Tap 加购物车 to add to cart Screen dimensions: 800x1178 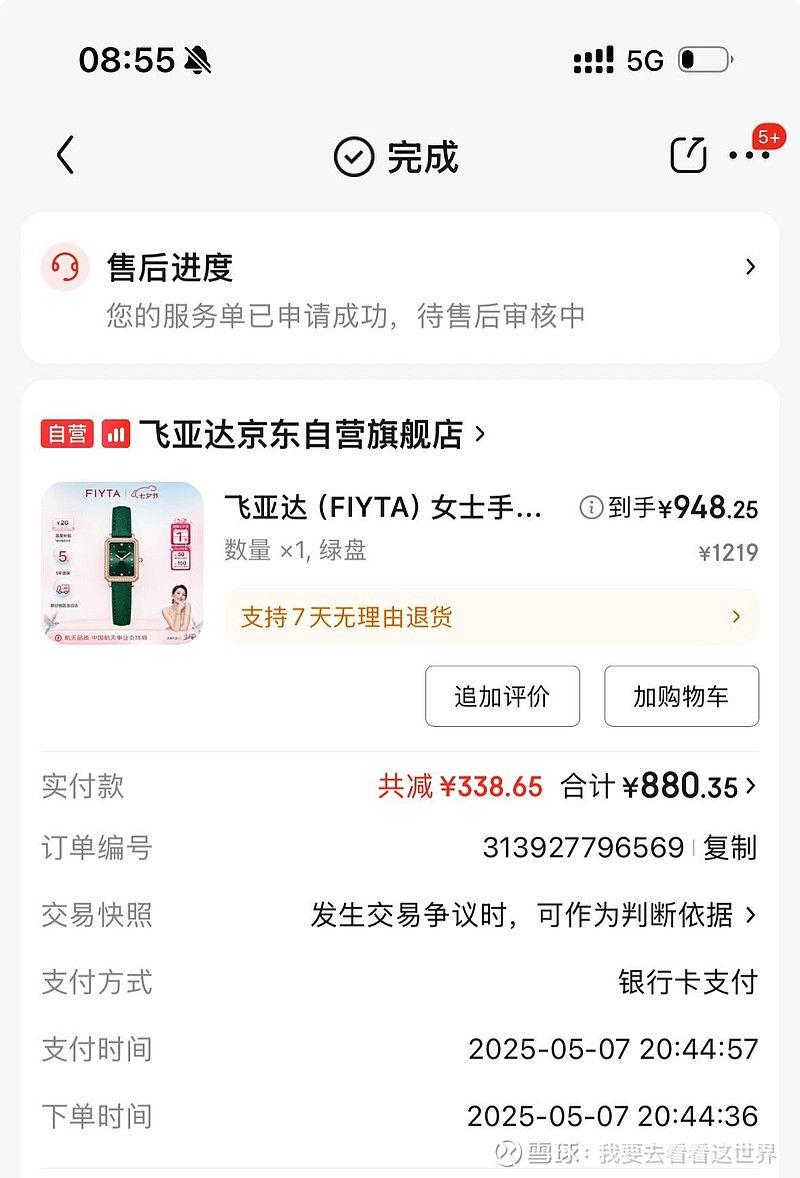pyautogui.click(x=681, y=696)
